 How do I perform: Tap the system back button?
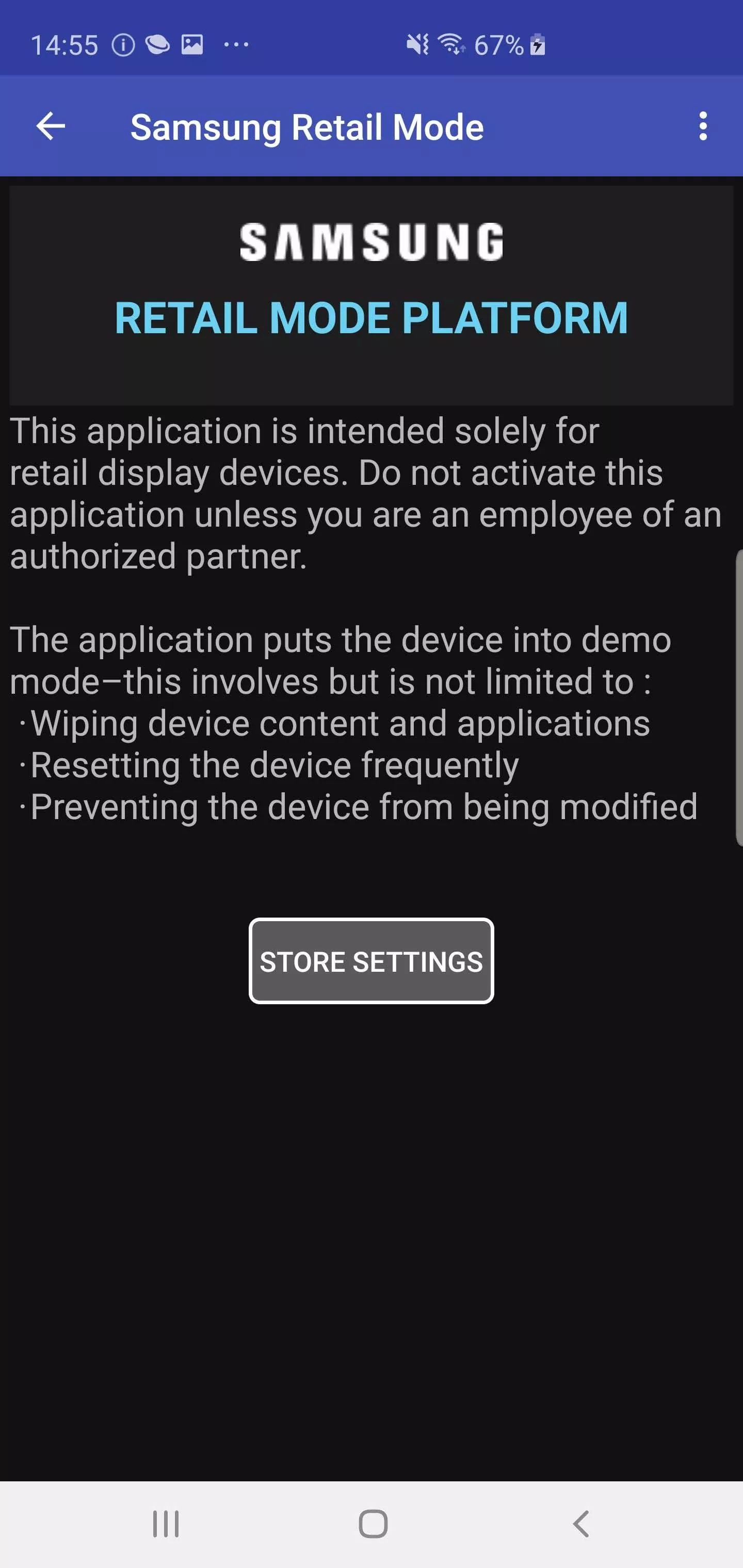(581, 1524)
